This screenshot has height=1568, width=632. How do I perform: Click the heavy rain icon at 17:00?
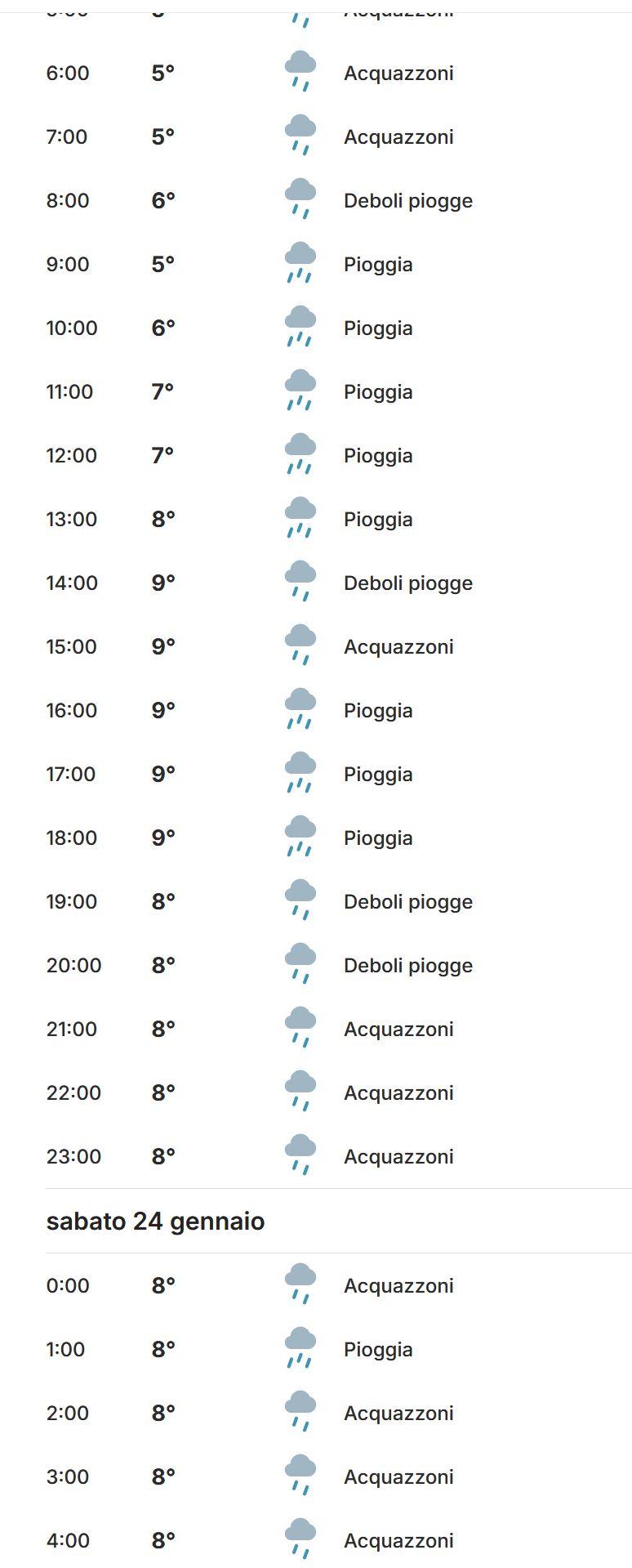299,773
